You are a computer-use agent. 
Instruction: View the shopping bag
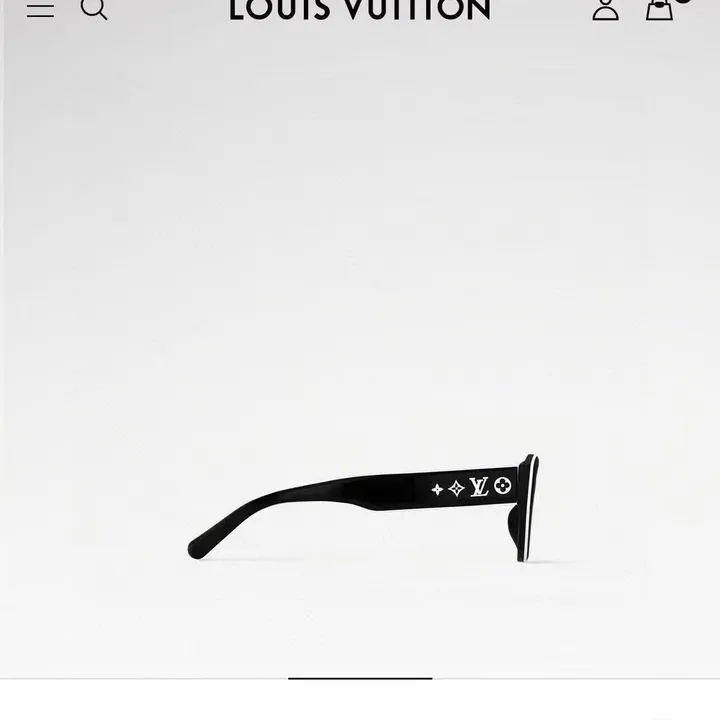click(x=660, y=9)
